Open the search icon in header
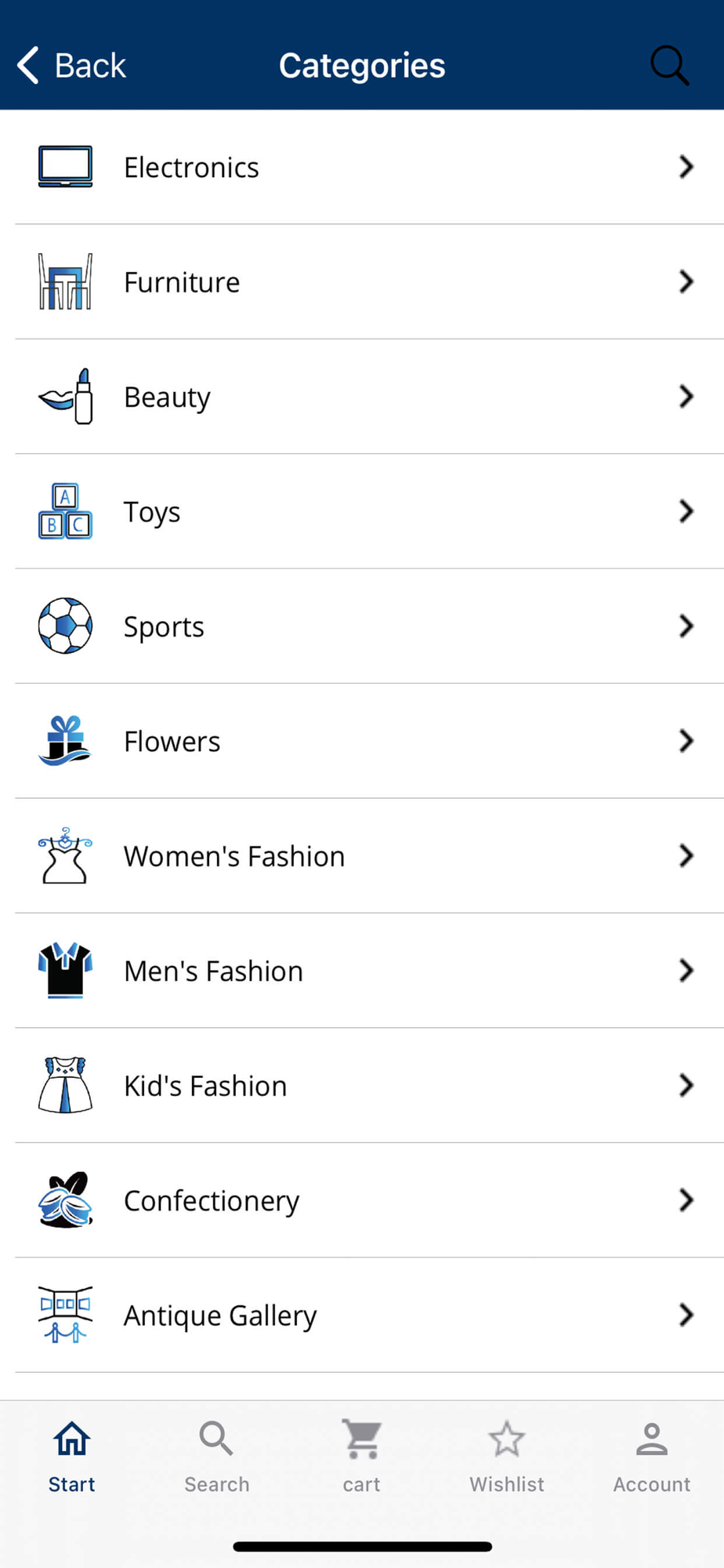Viewport: 724px width, 1568px height. 670,65
